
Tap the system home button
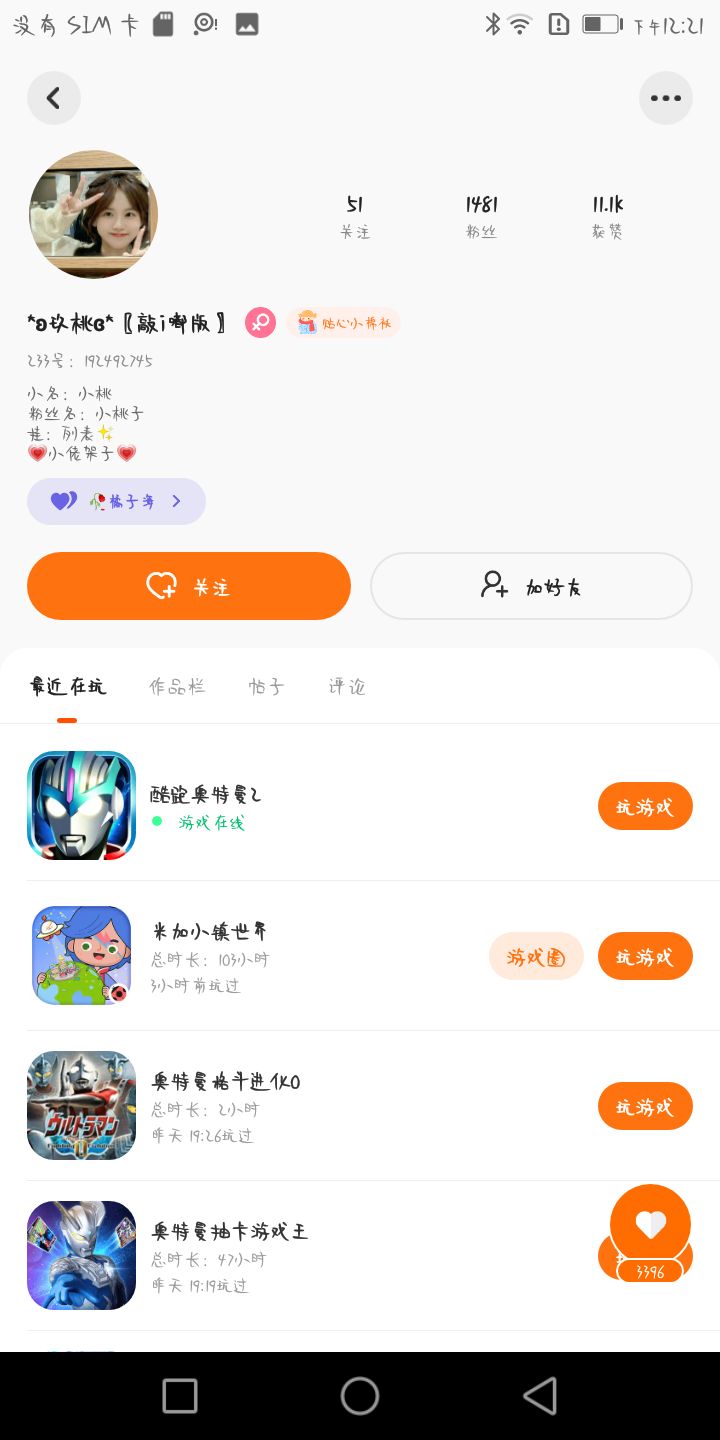[x=360, y=1396]
